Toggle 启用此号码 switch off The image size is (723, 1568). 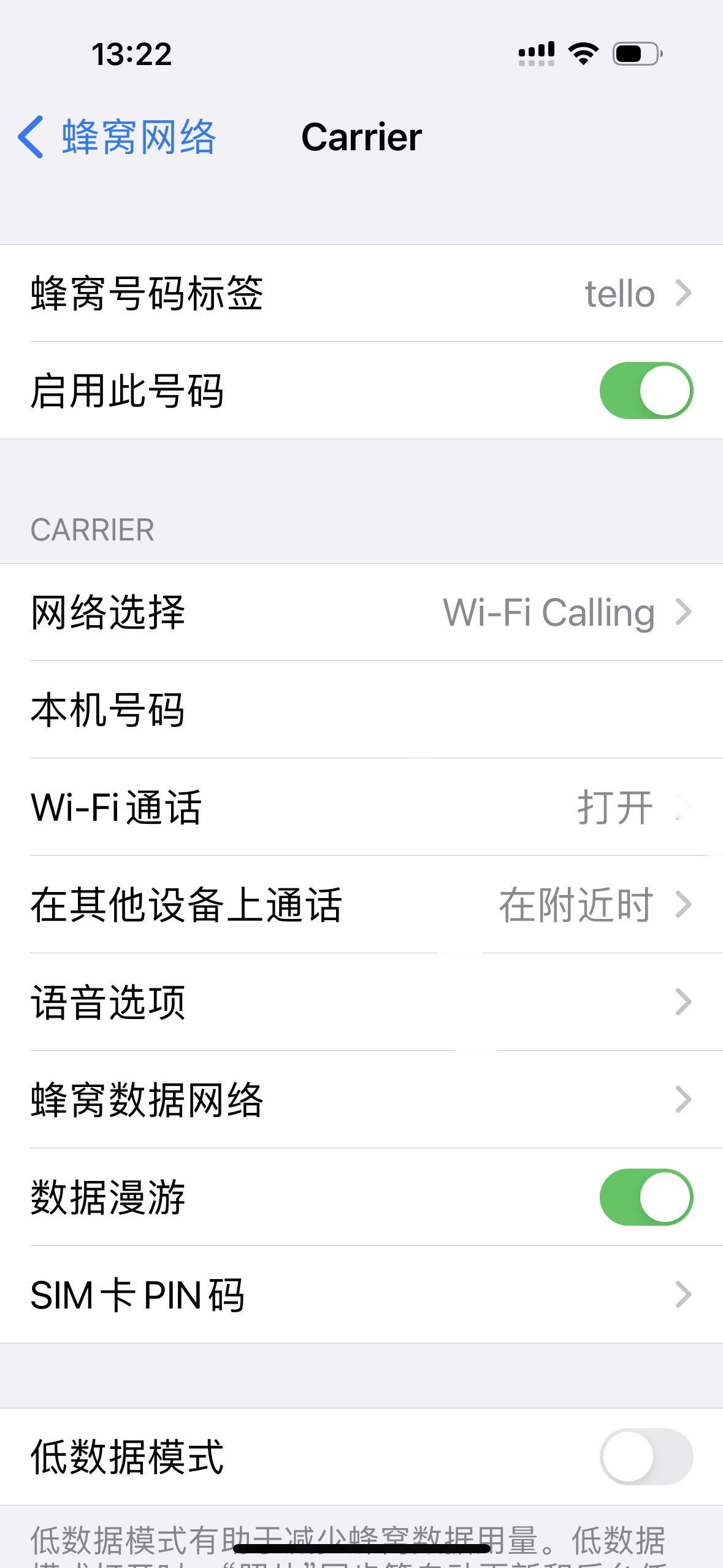point(646,391)
